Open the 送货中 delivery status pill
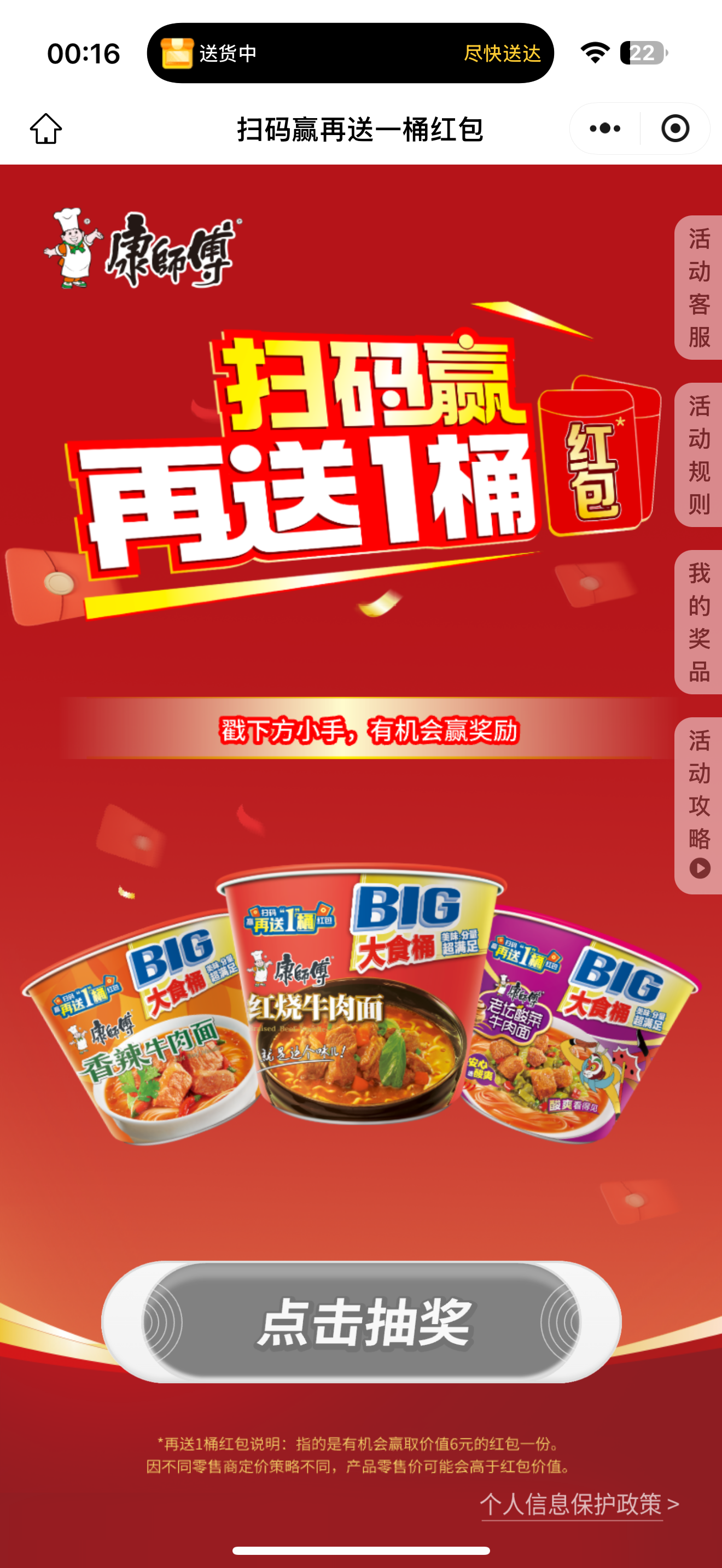Image resolution: width=722 pixels, height=1568 pixels. point(350,54)
